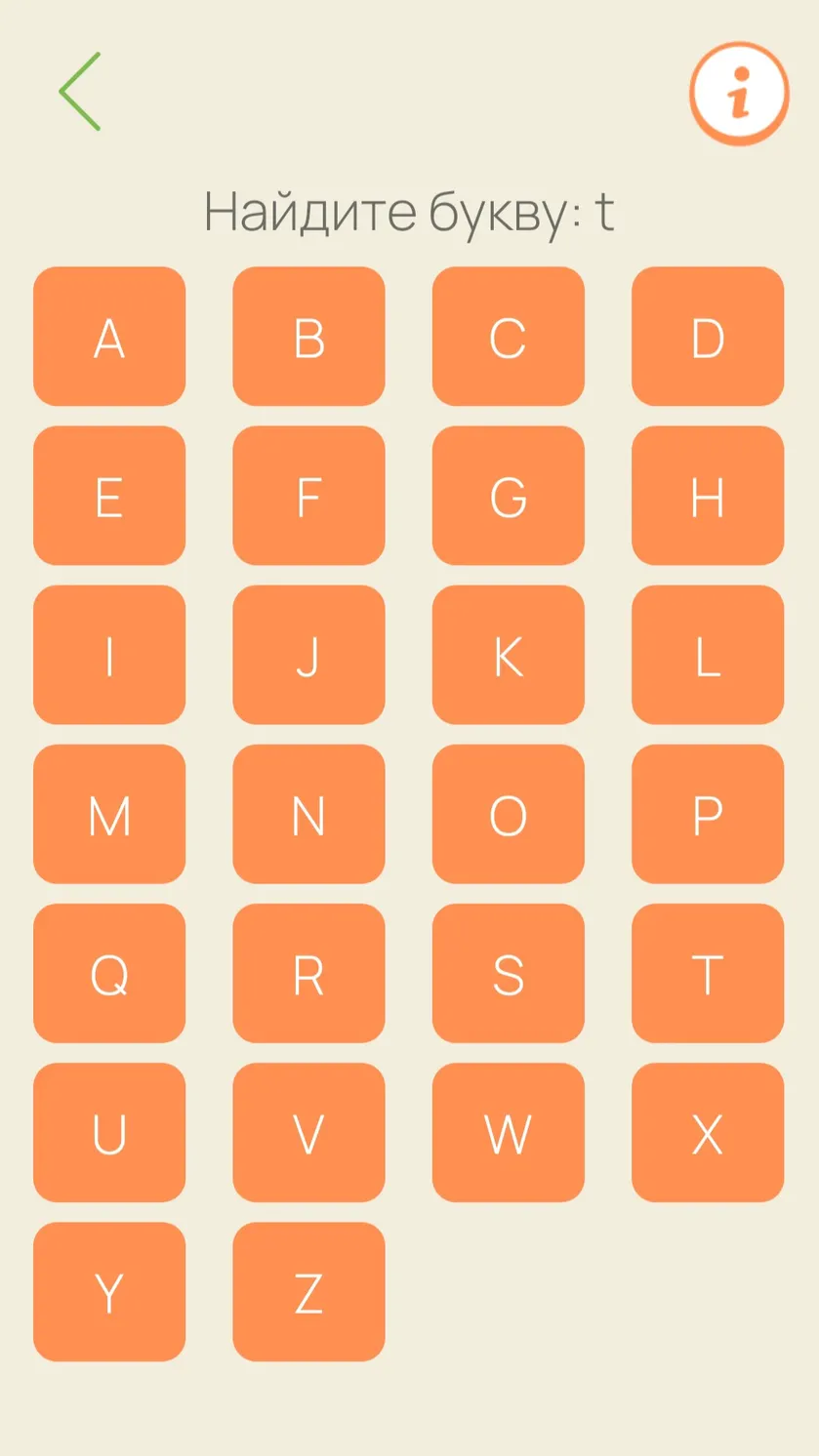819x1456 pixels.
Task: Select the letter I tile
Action: 109,655
